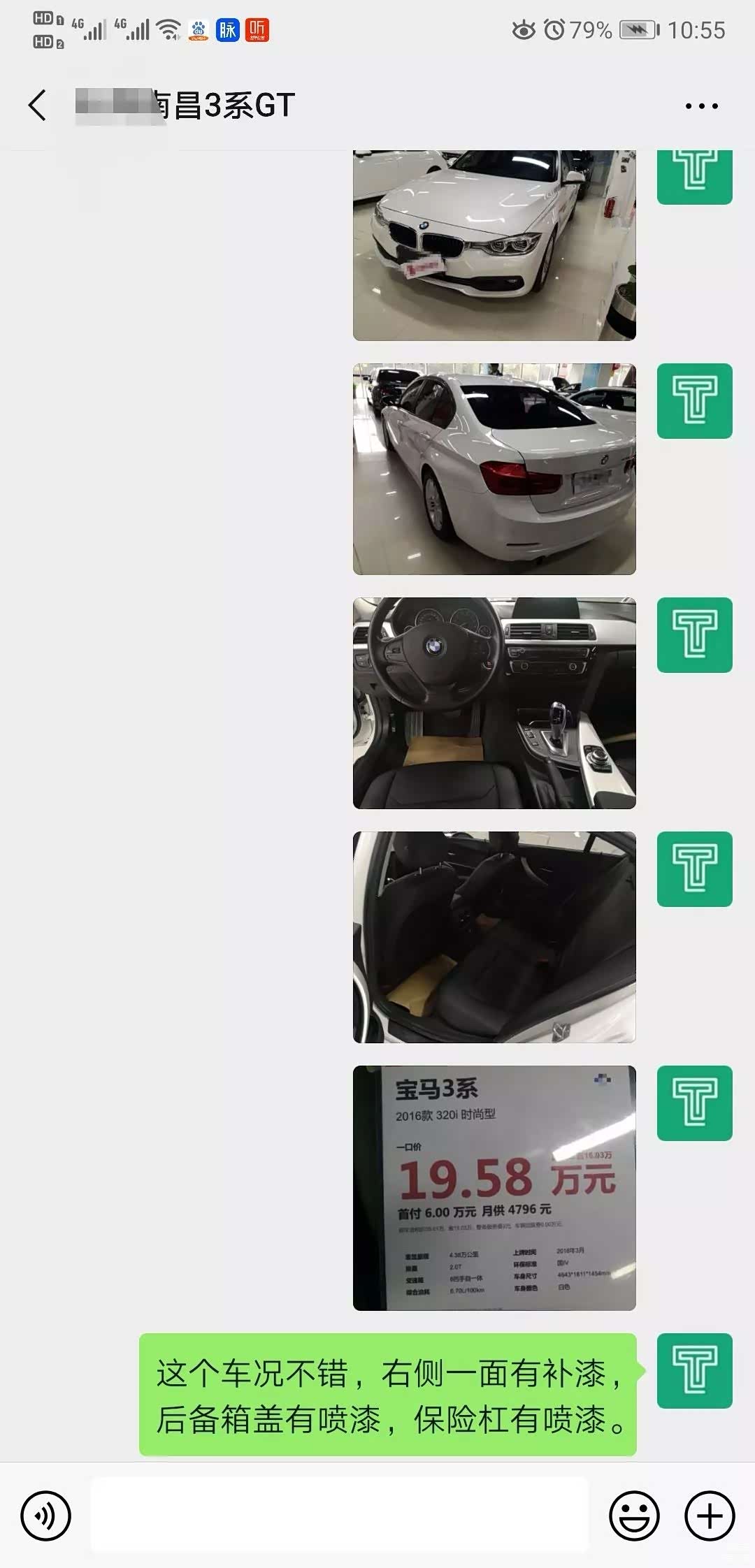Screen dimensions: 755x1568
Task: Focus the message text field
Action: click(x=339, y=1516)
